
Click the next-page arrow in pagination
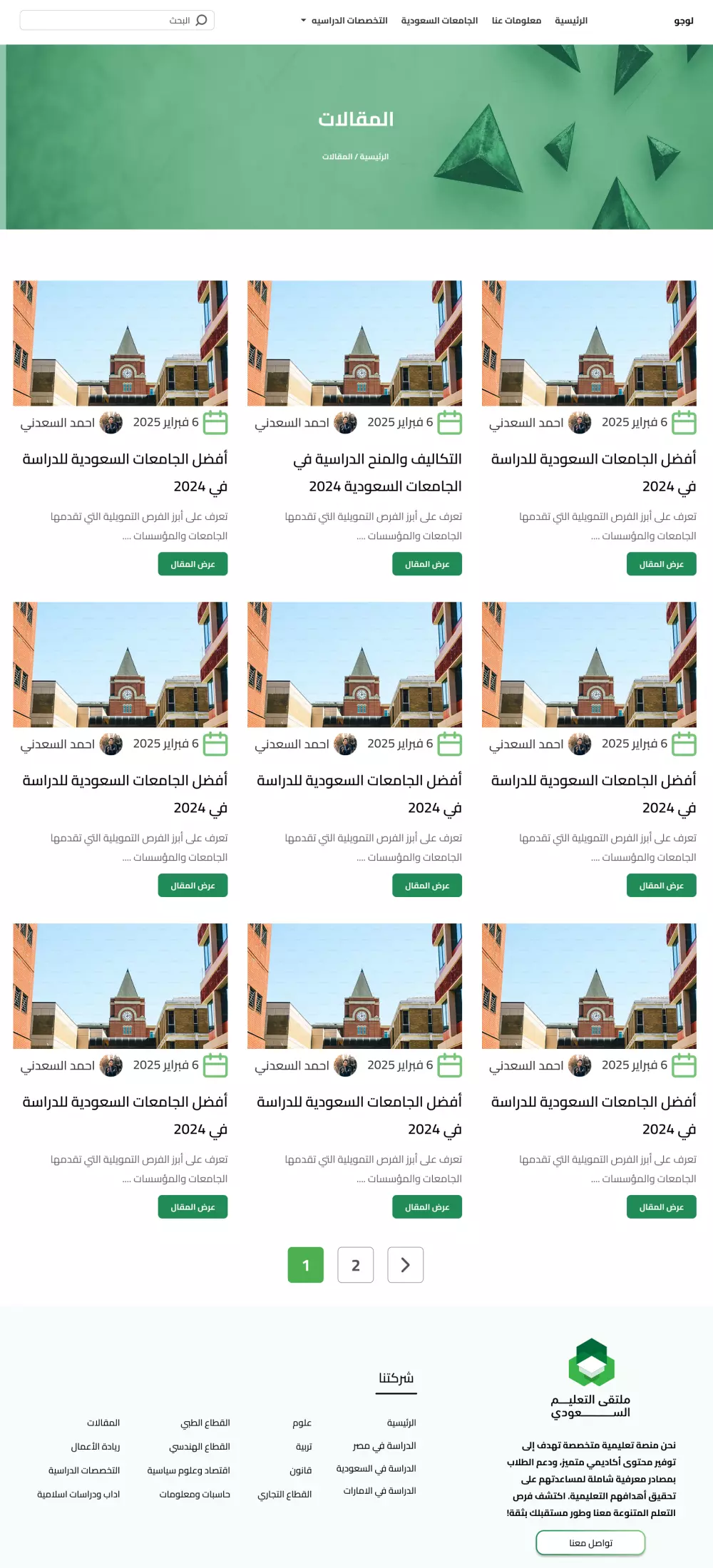coord(405,1265)
